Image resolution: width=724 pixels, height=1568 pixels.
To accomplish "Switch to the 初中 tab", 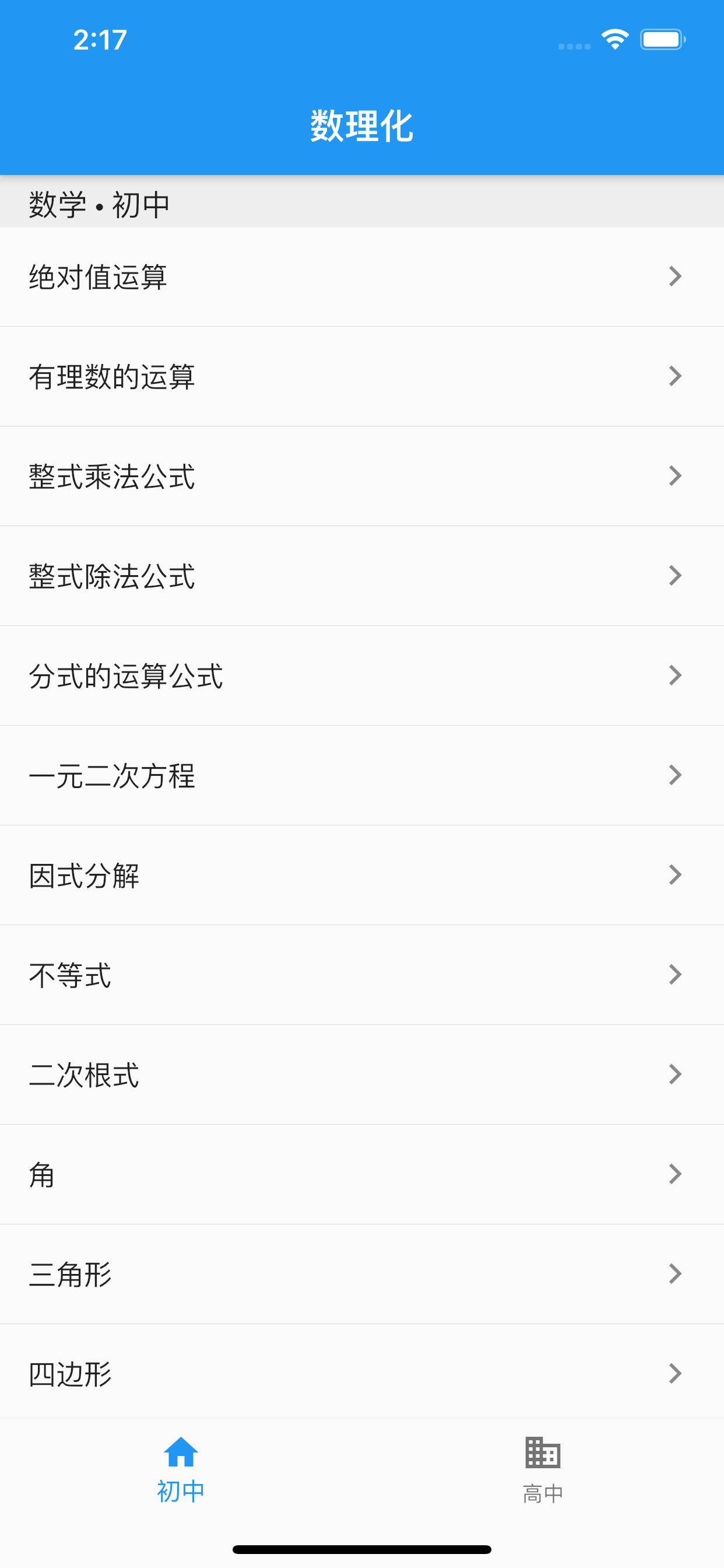I will pos(181,1473).
